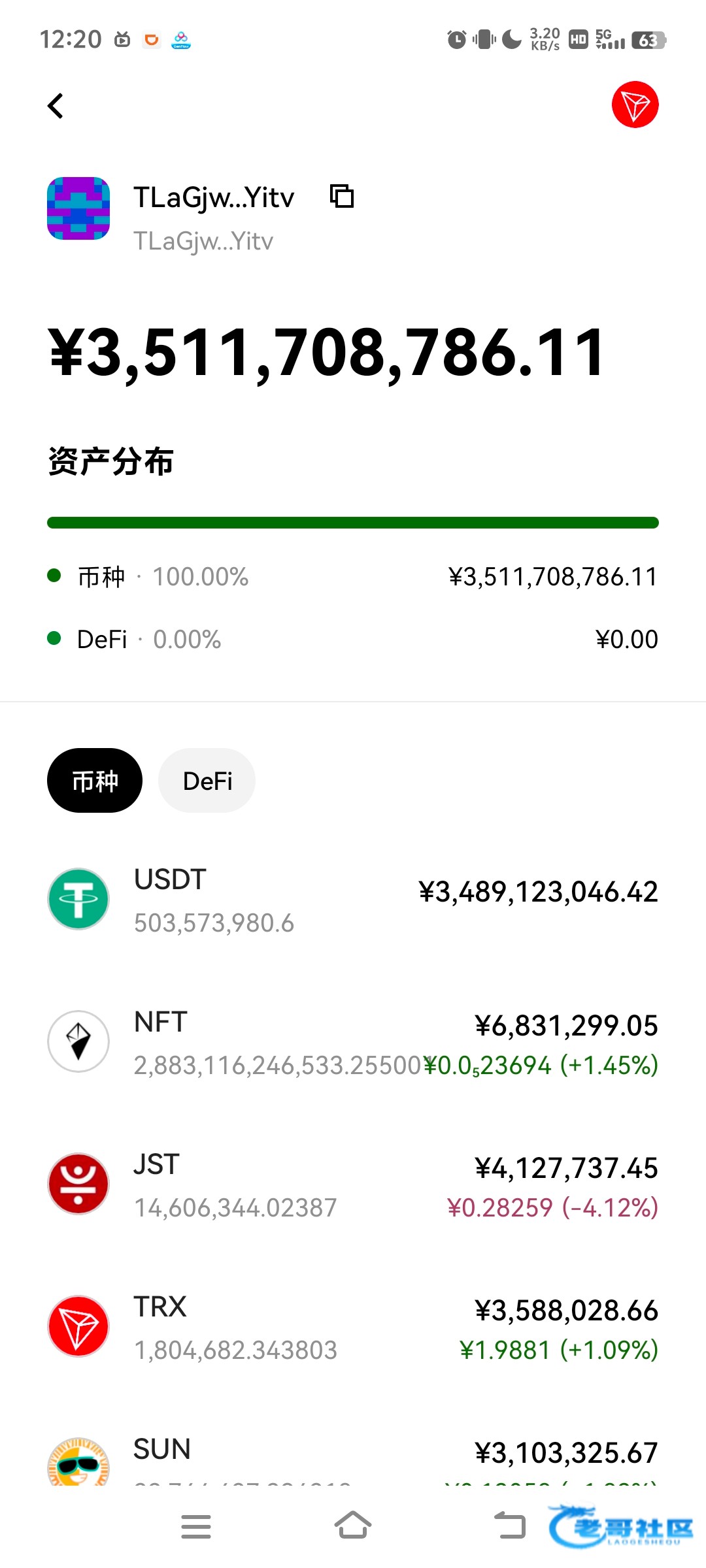The width and height of the screenshot is (706, 1568).
Task: Open the JST holding
Action: point(353,1184)
